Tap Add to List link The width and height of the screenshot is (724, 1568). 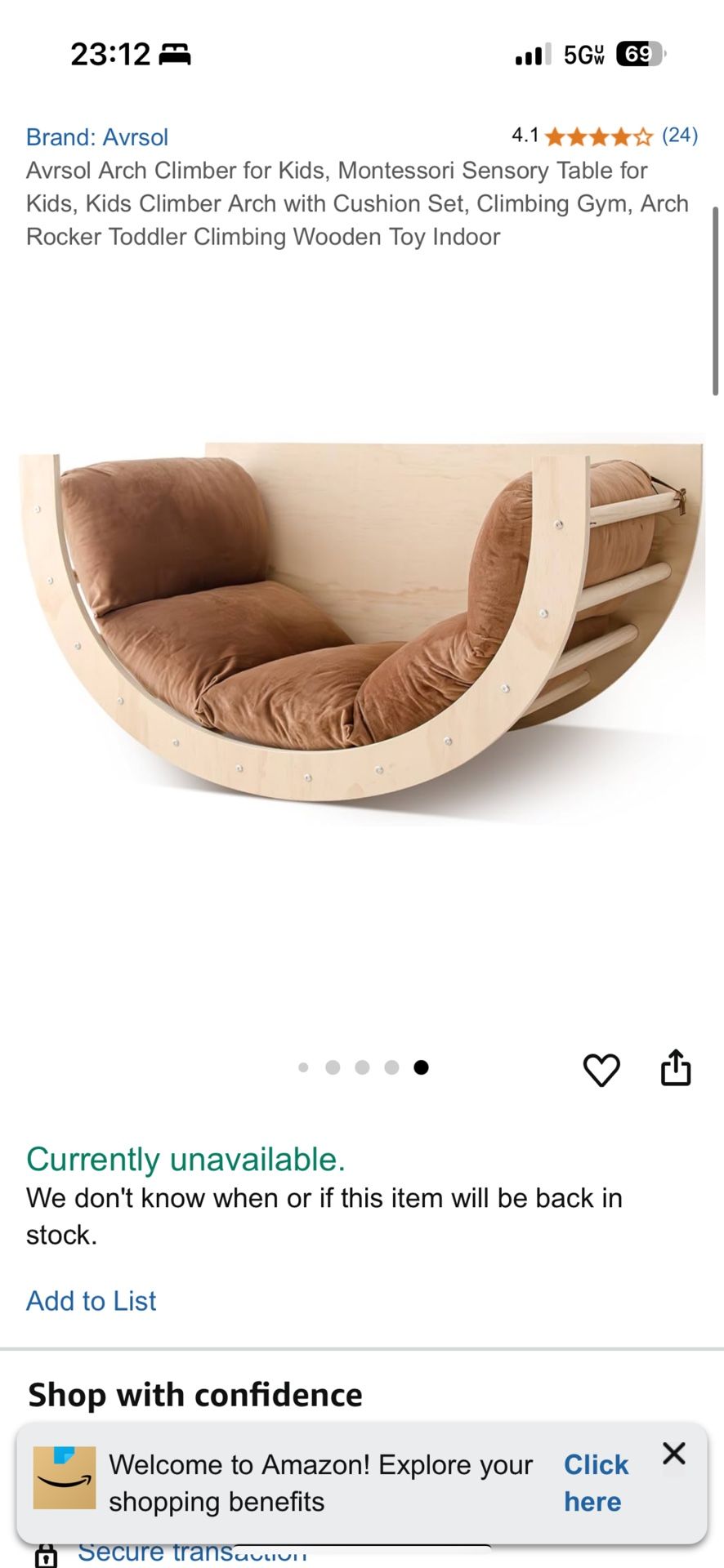click(91, 1301)
